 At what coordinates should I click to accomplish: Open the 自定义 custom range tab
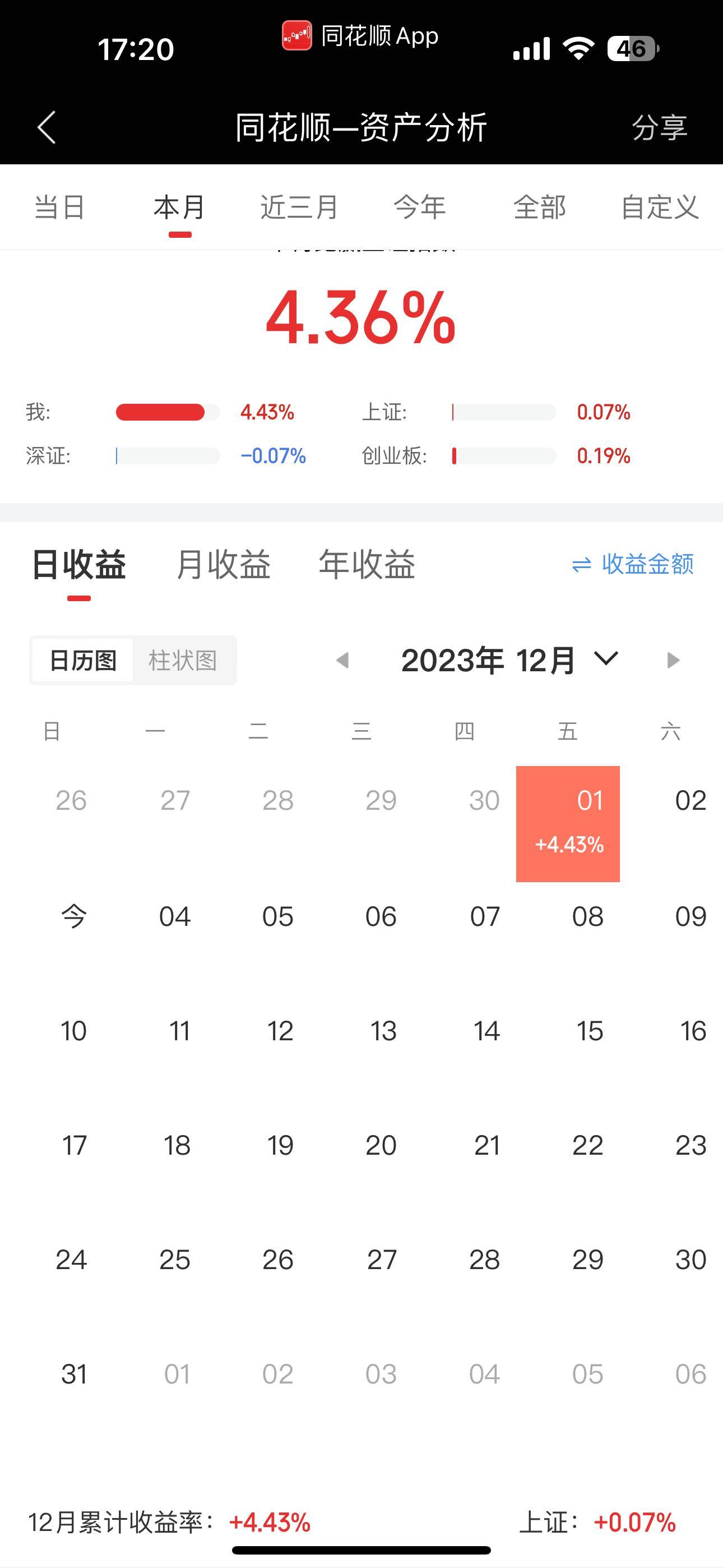click(x=659, y=207)
